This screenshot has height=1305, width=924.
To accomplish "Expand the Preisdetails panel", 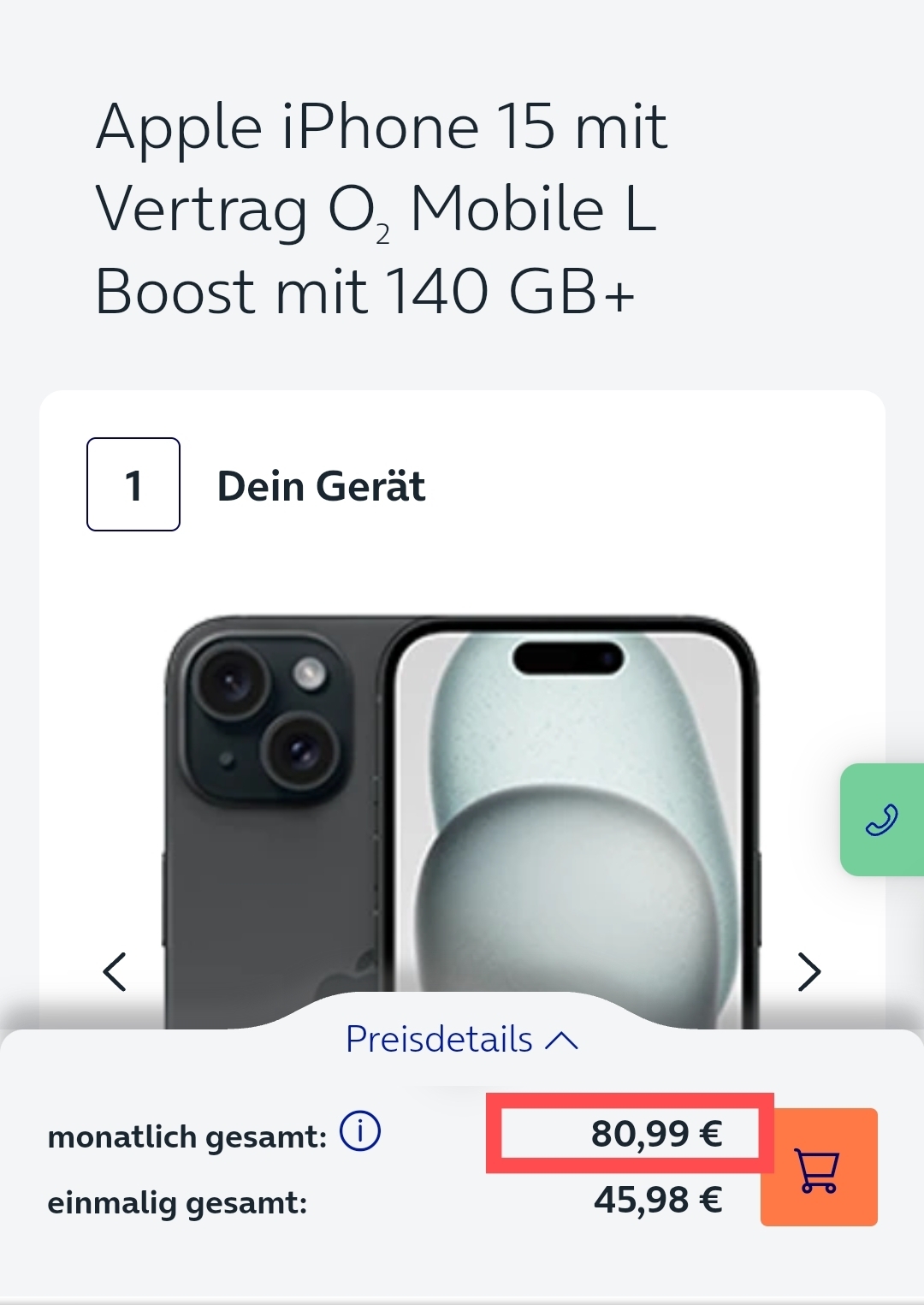I will [462, 1040].
